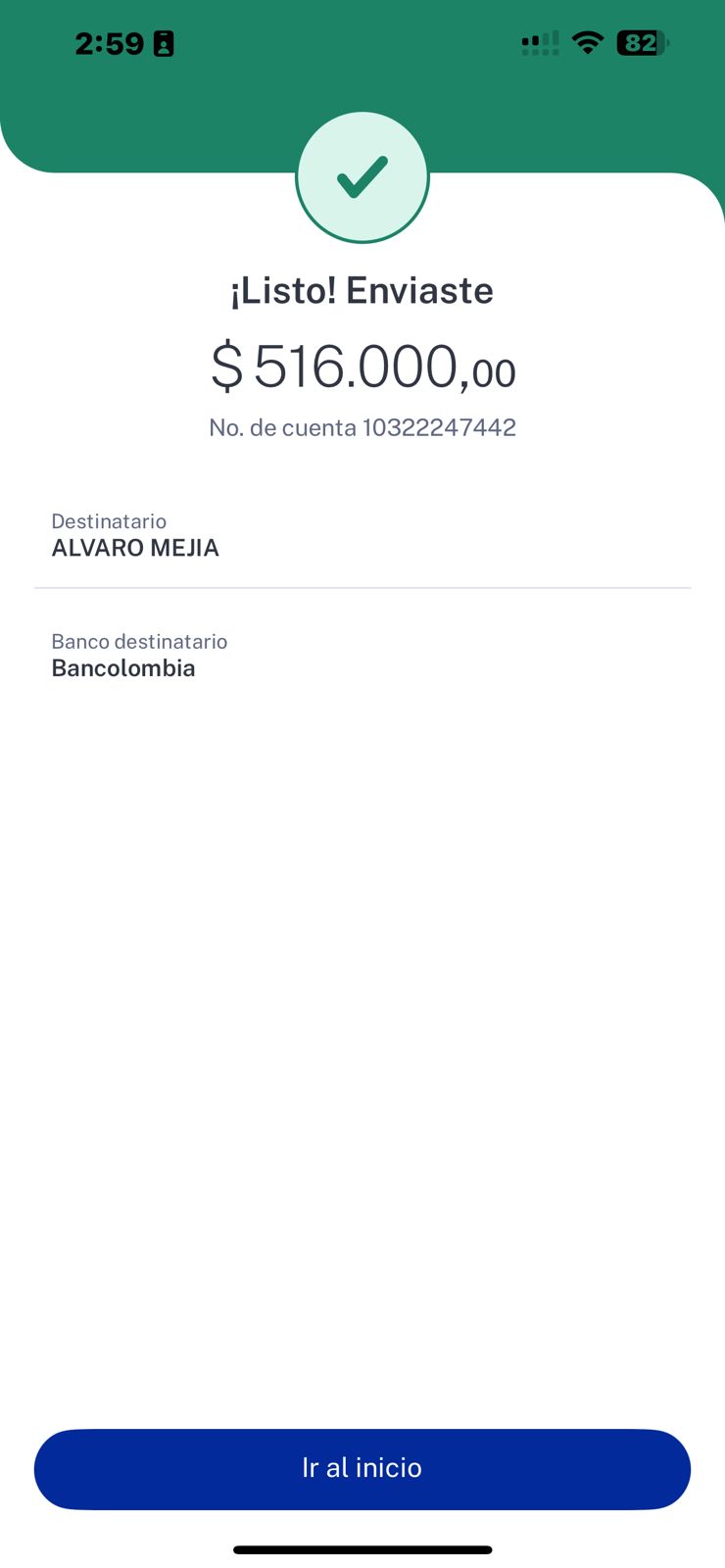Tap the recipient name ALVARO MEJIA
Viewport: 725px width, 1568px height.
pos(135,548)
